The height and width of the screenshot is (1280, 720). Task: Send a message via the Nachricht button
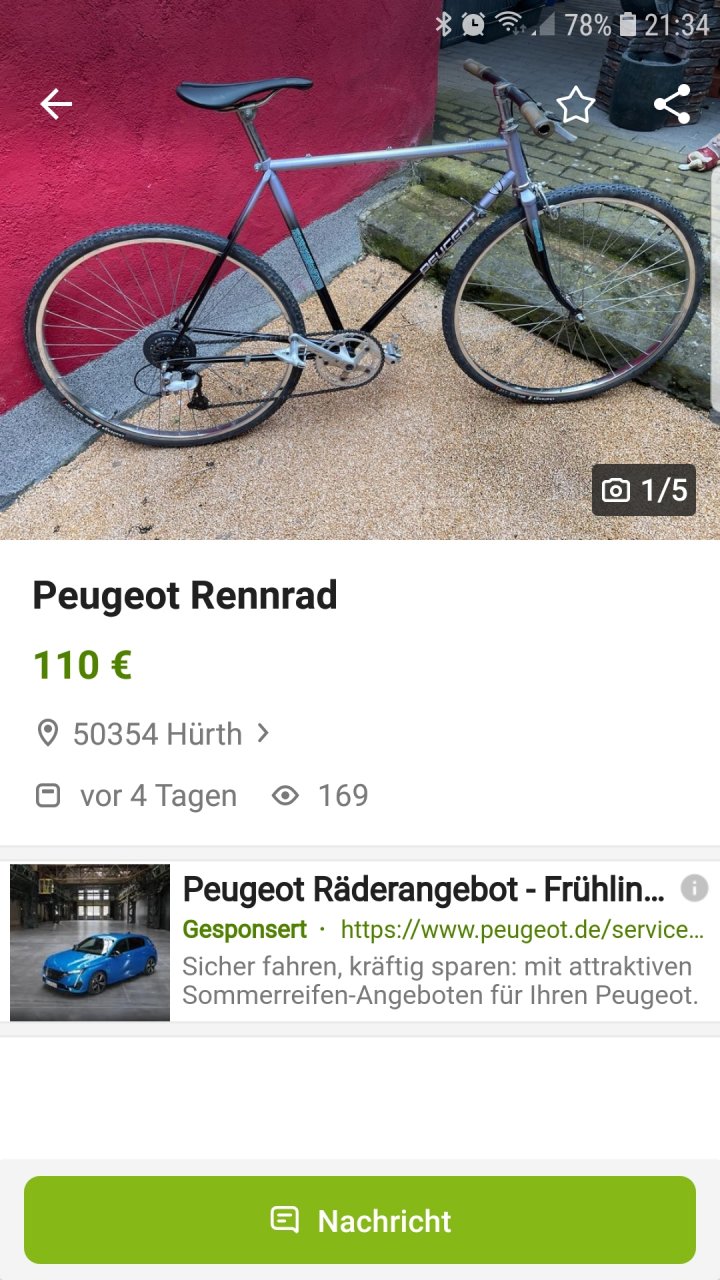(x=360, y=1220)
